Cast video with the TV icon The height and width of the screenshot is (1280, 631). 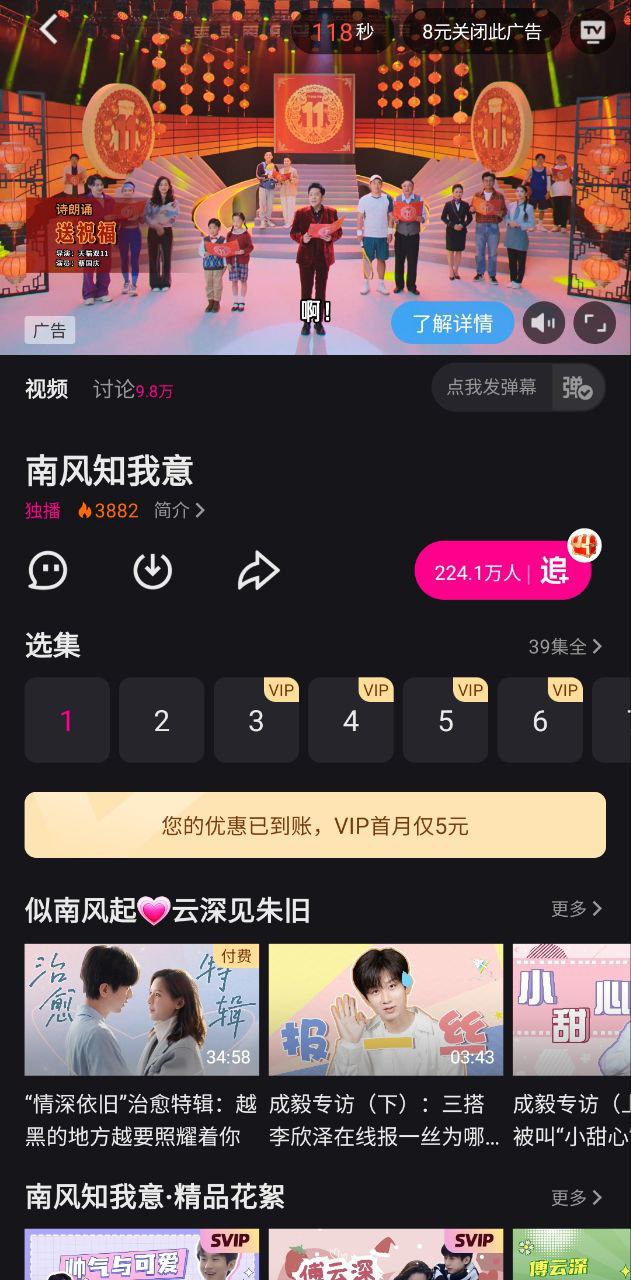[x=593, y=31]
